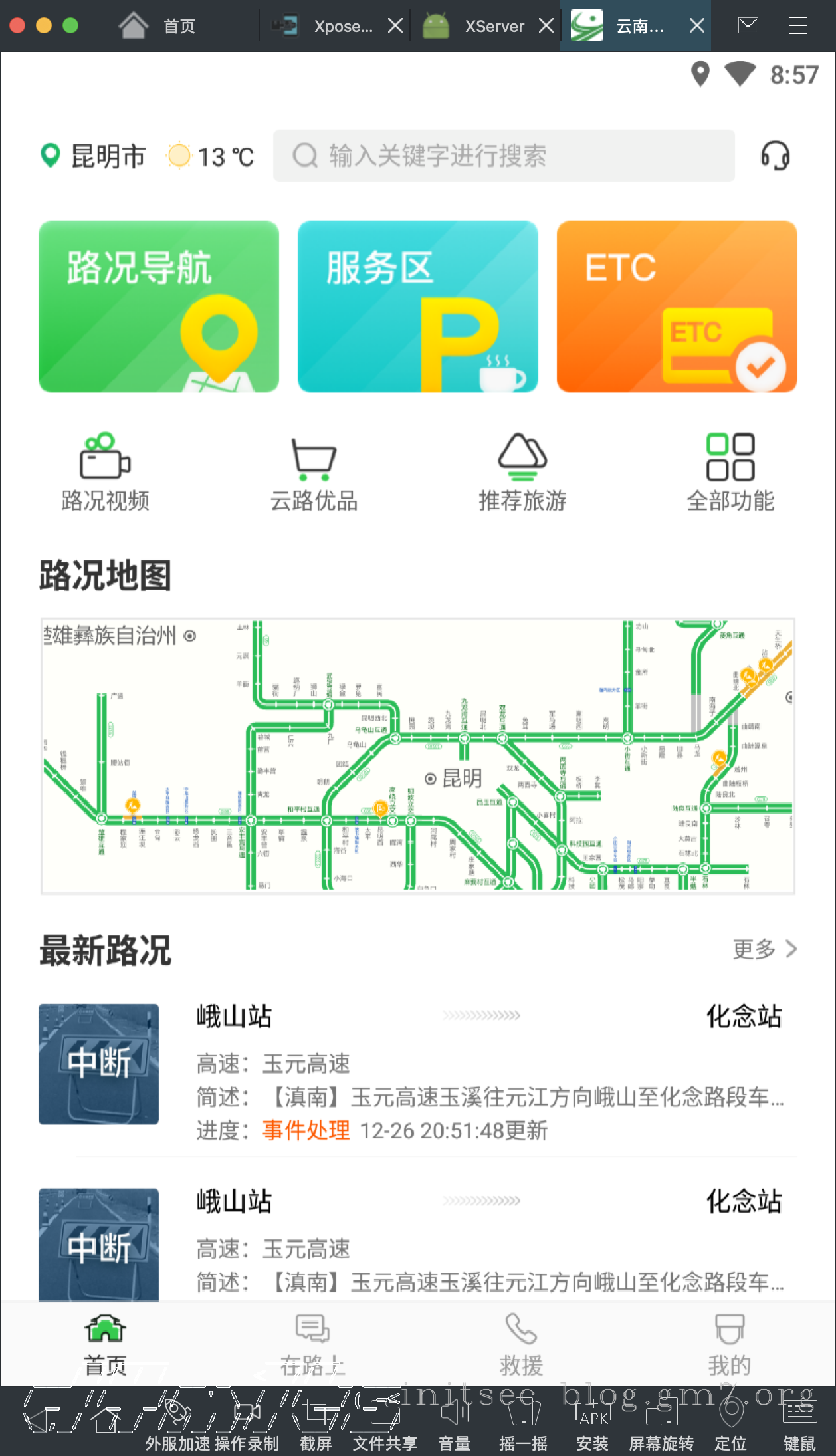
Task: Open the customer service headset icon
Action: coord(775,156)
